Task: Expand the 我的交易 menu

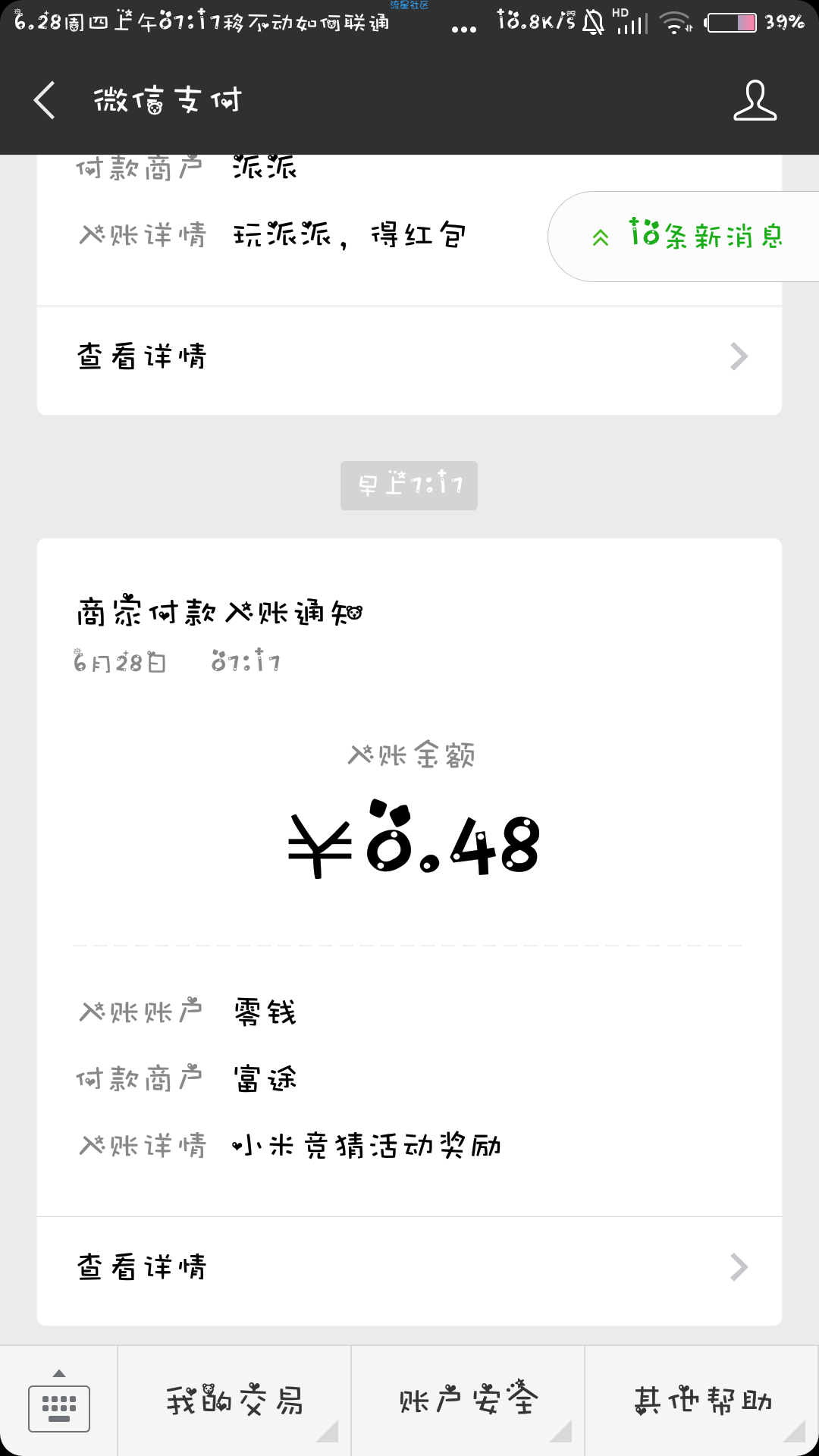Action: [x=234, y=1401]
